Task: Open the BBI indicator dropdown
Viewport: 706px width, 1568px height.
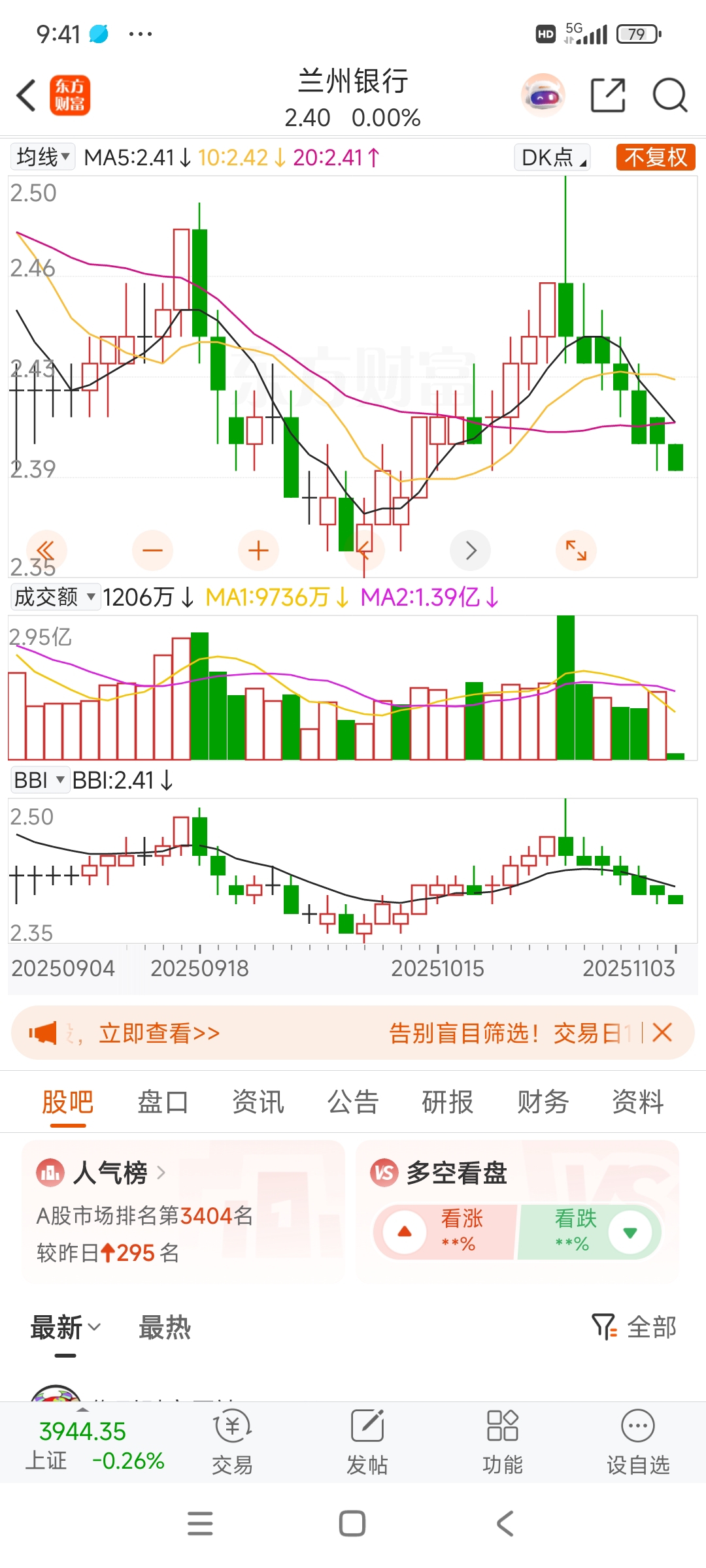Action: (x=39, y=780)
